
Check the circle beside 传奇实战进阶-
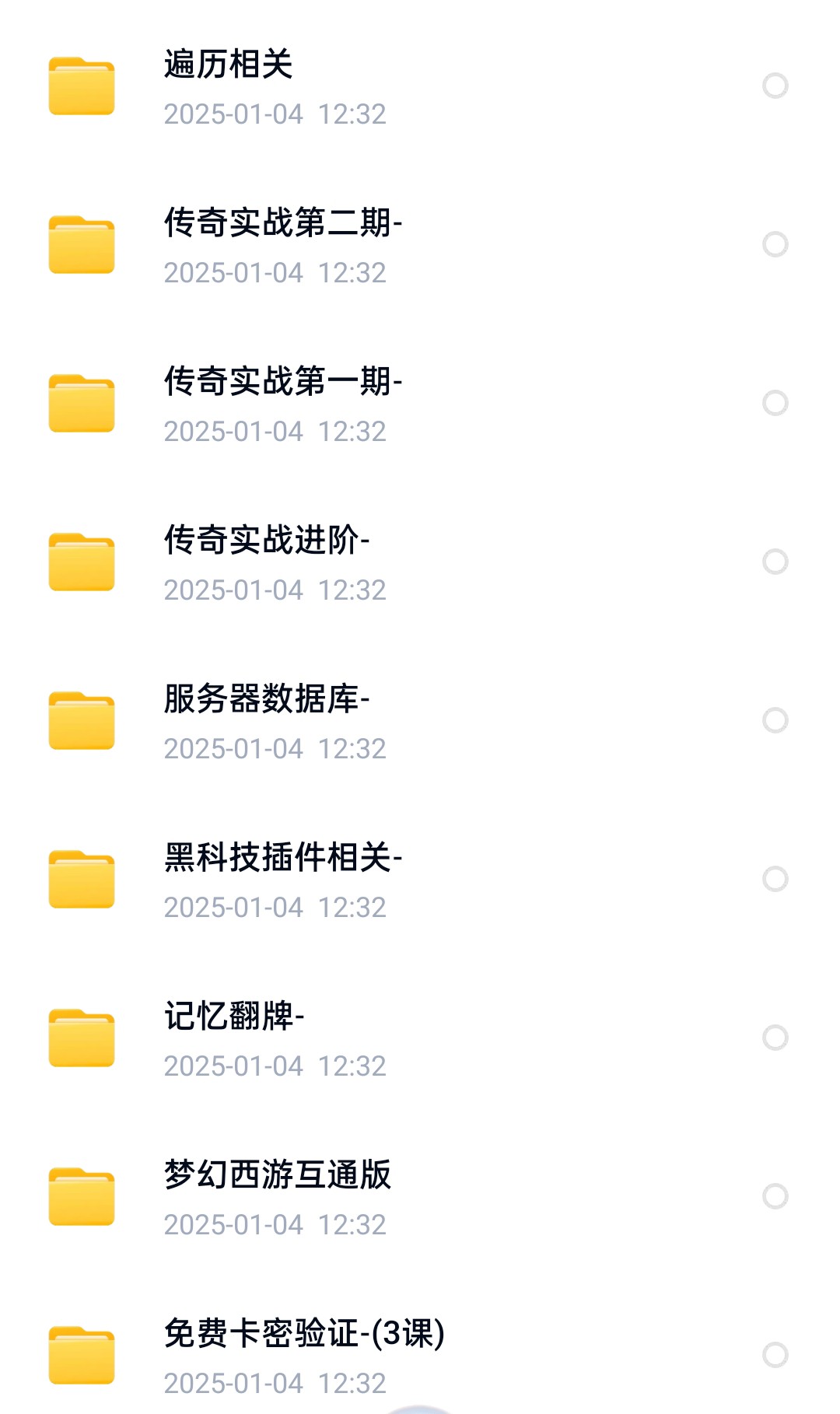click(x=775, y=562)
